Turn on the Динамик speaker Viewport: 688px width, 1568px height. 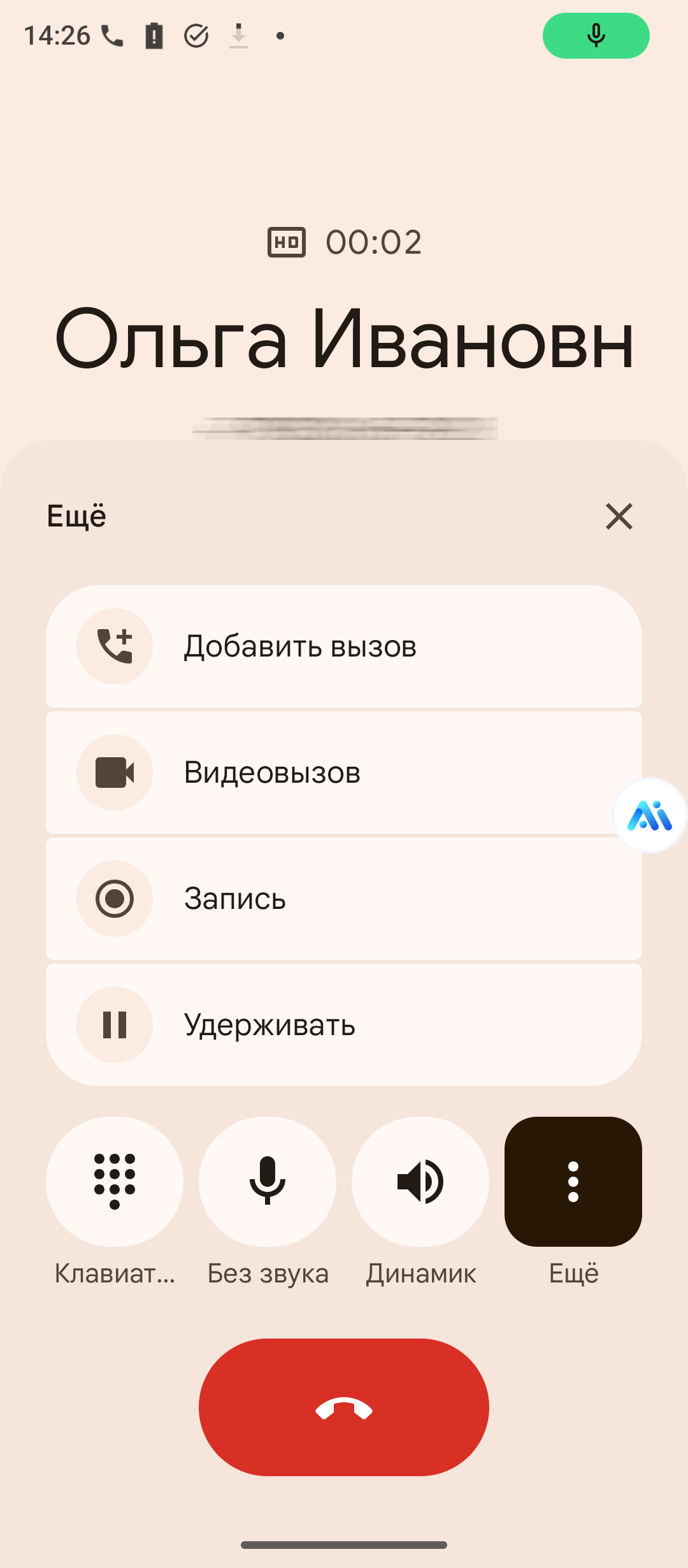[x=420, y=1182]
